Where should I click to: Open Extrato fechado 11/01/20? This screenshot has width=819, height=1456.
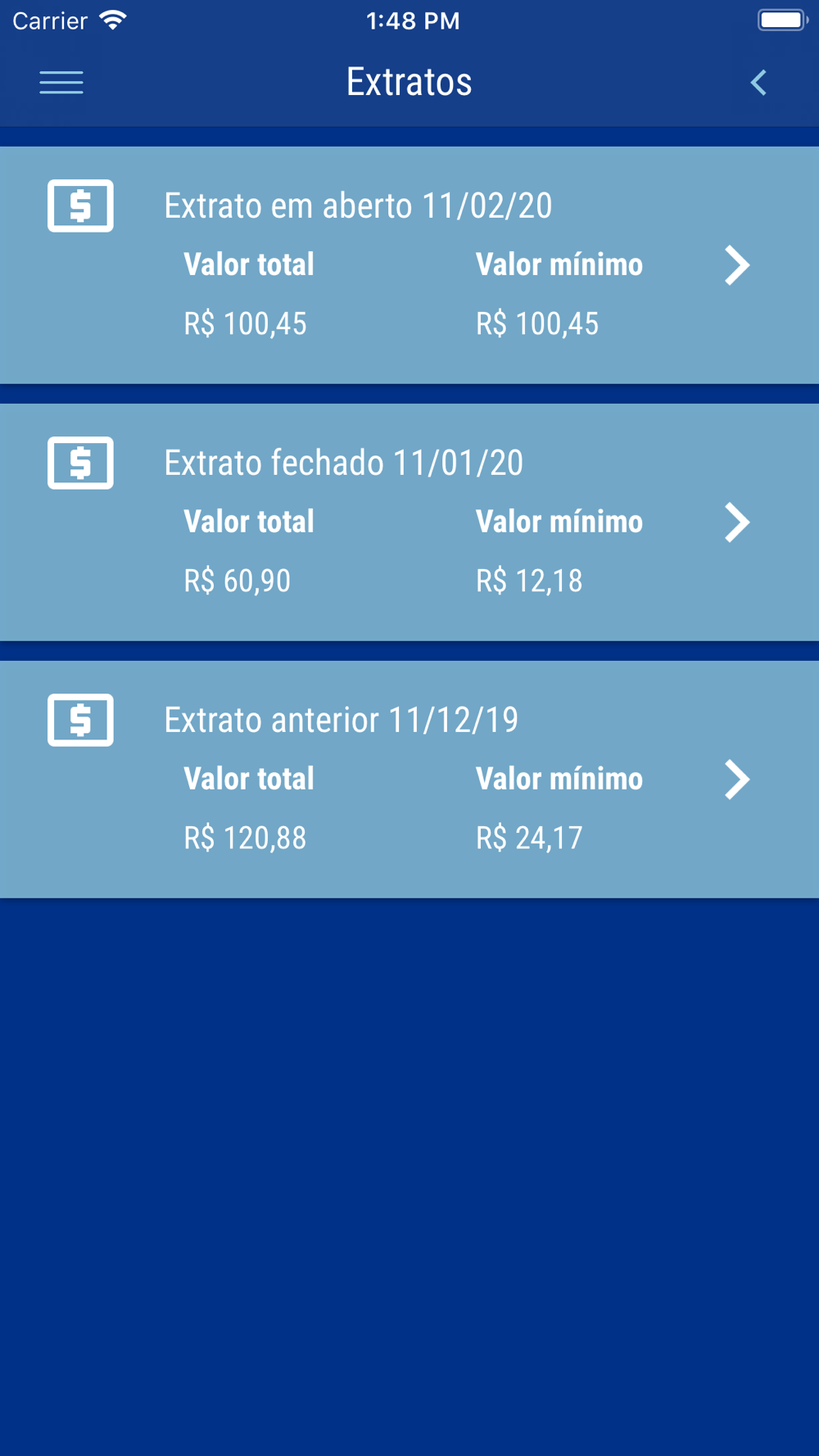409,522
